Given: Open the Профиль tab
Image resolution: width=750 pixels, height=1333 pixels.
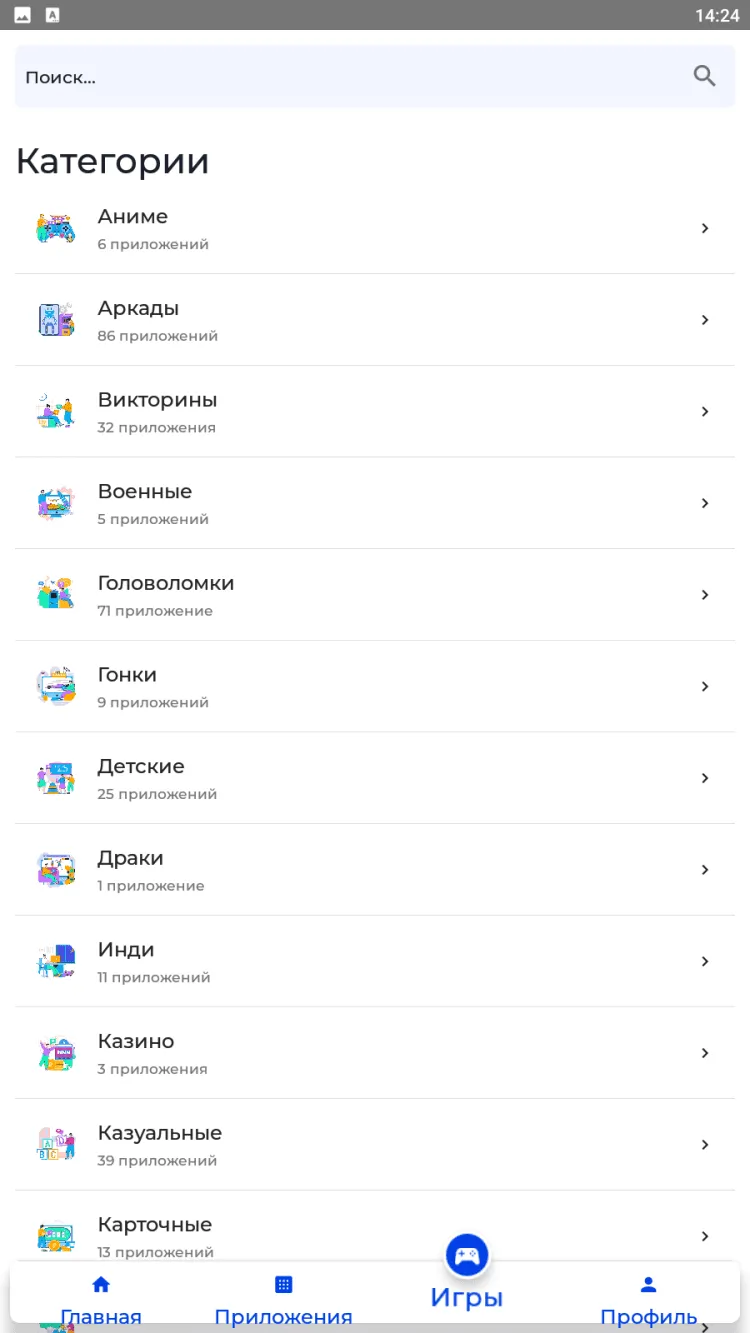Looking at the screenshot, I should [x=648, y=1298].
